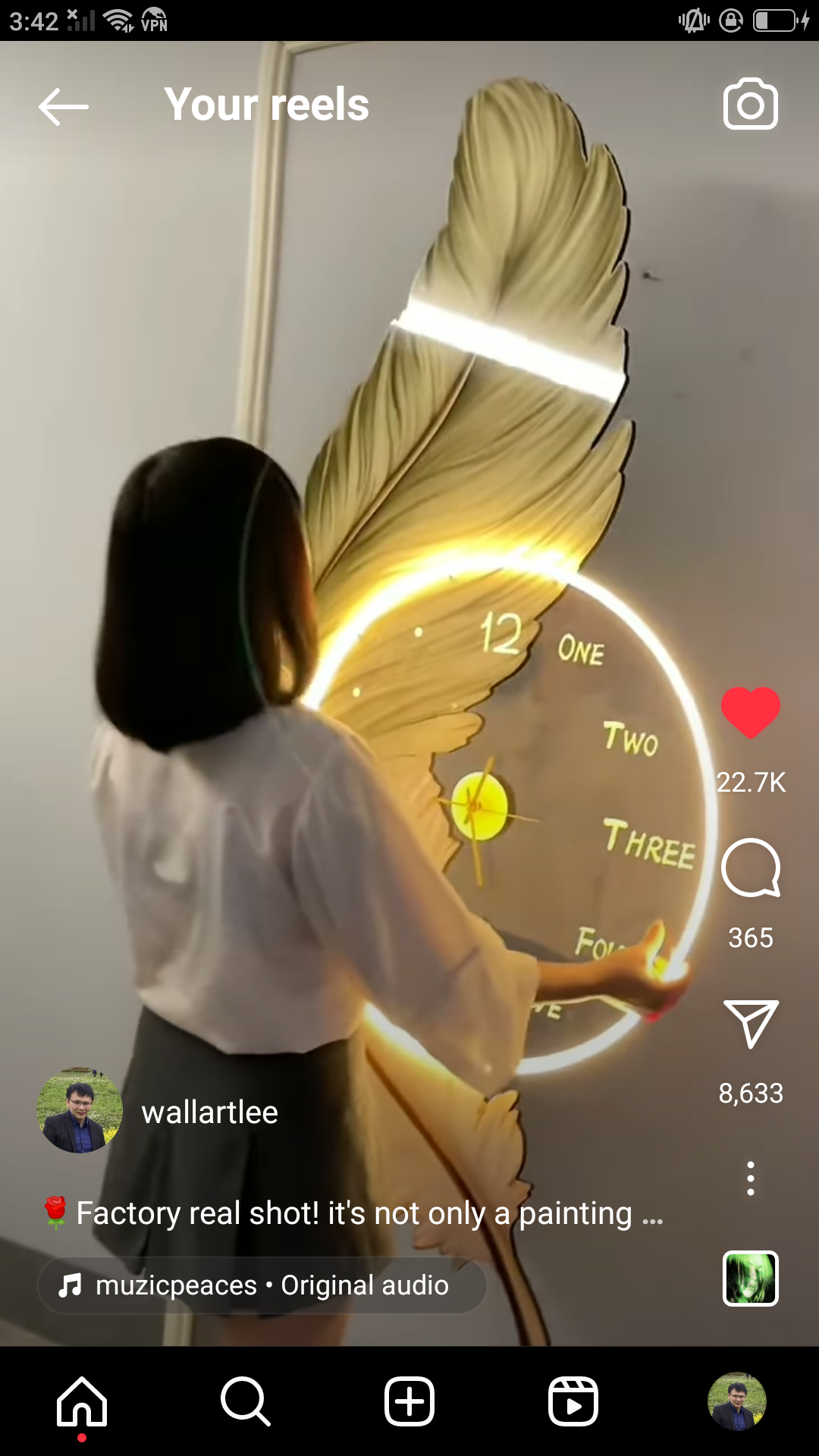Open wallartlee's profile picture

(x=79, y=1112)
